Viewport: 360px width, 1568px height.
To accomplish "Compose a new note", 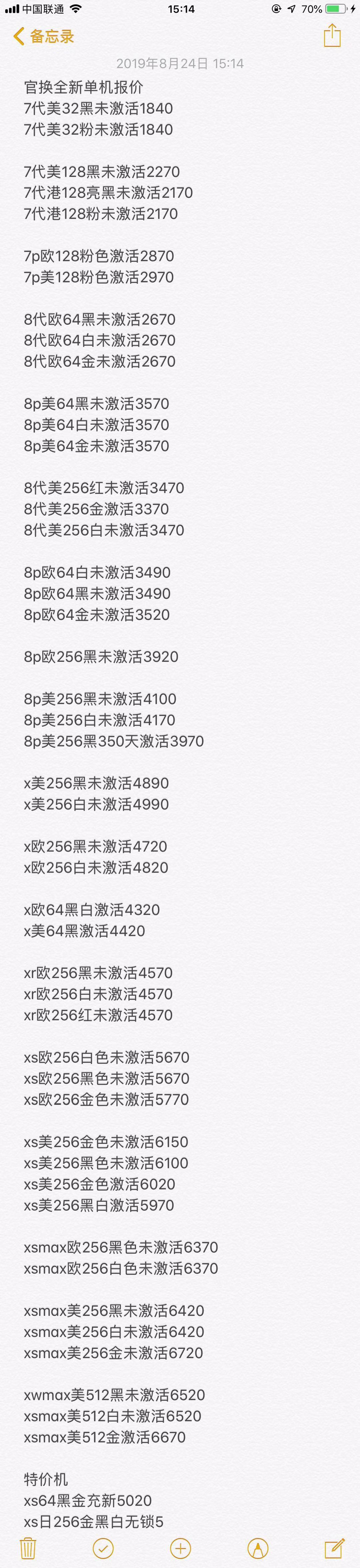I will 334,1548.
